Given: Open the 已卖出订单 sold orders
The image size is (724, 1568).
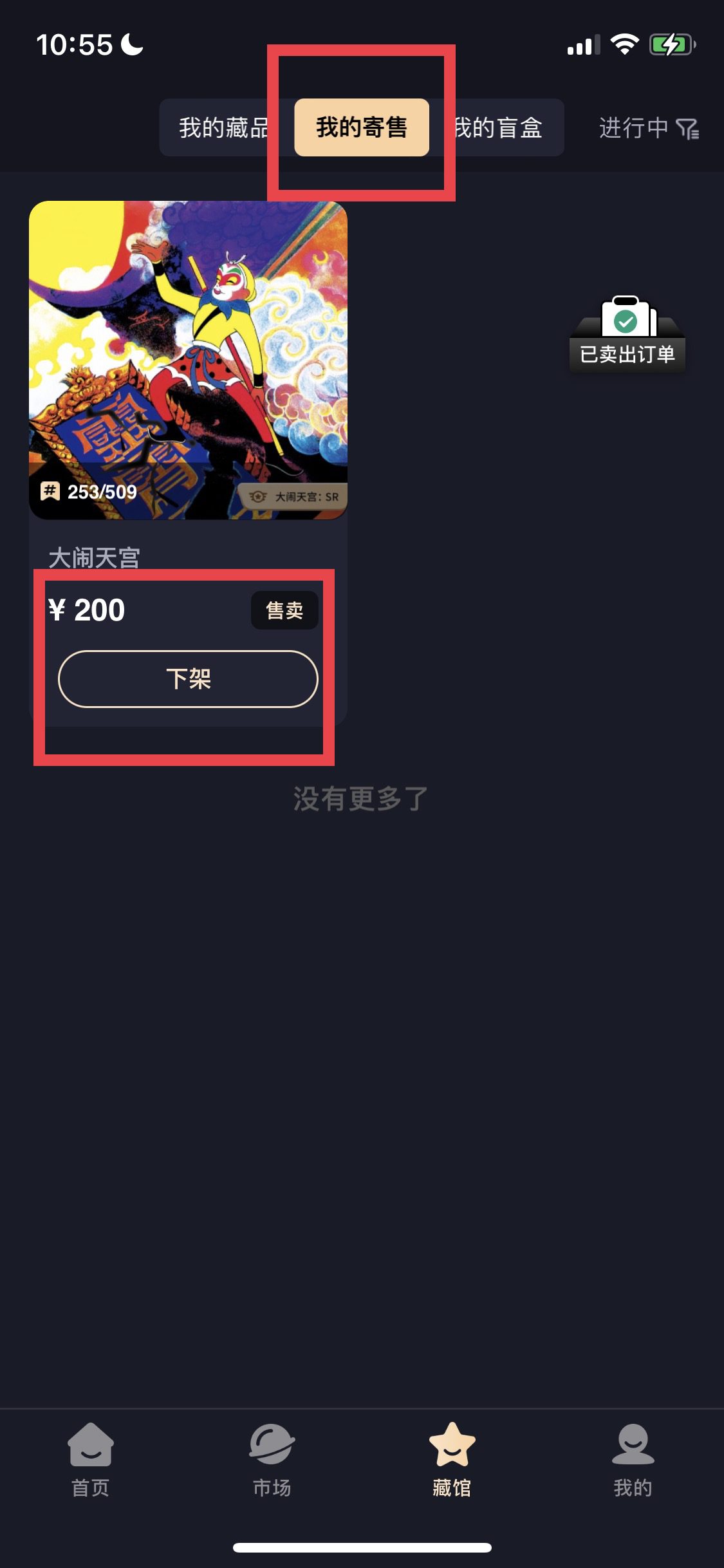Looking at the screenshot, I should click(x=627, y=335).
